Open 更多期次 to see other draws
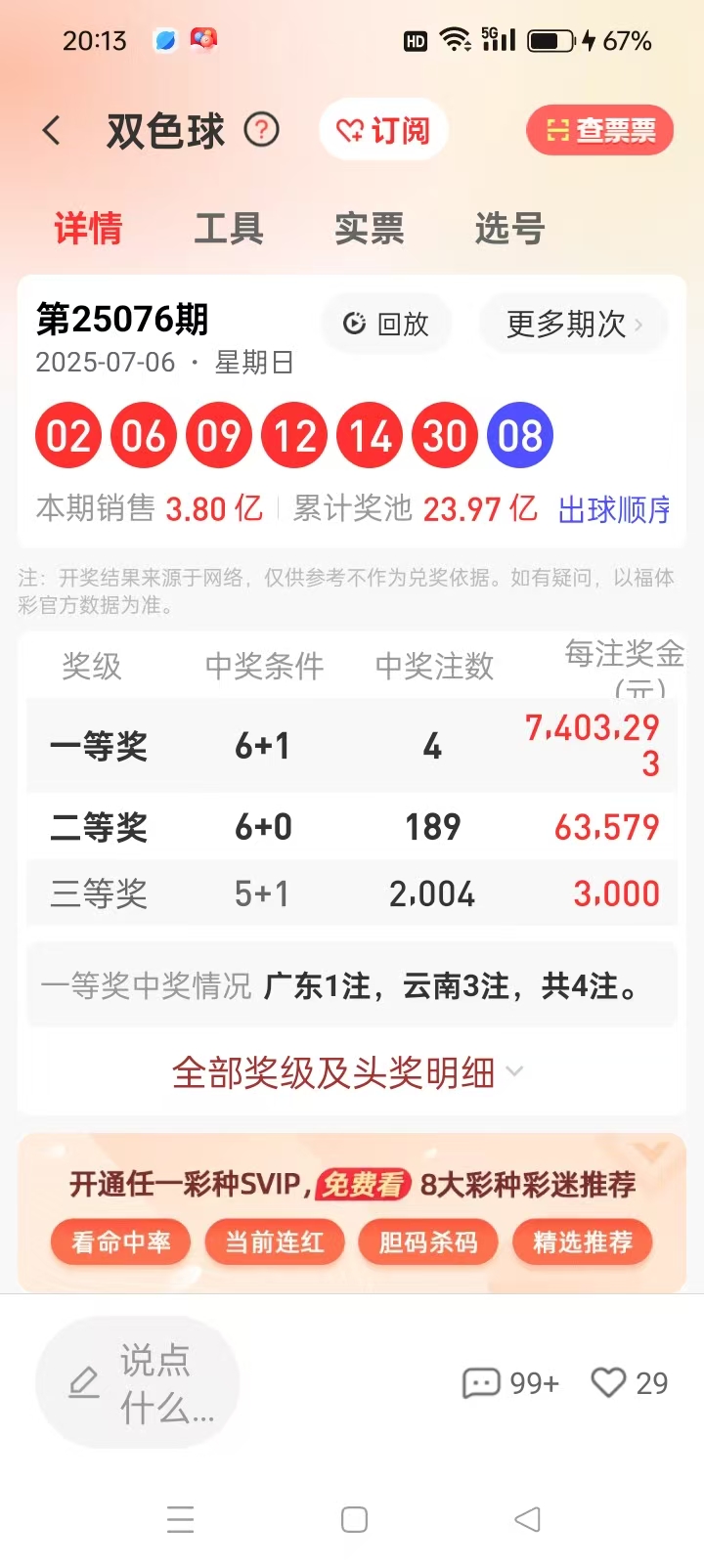This screenshot has height=1568, width=704. point(574,324)
